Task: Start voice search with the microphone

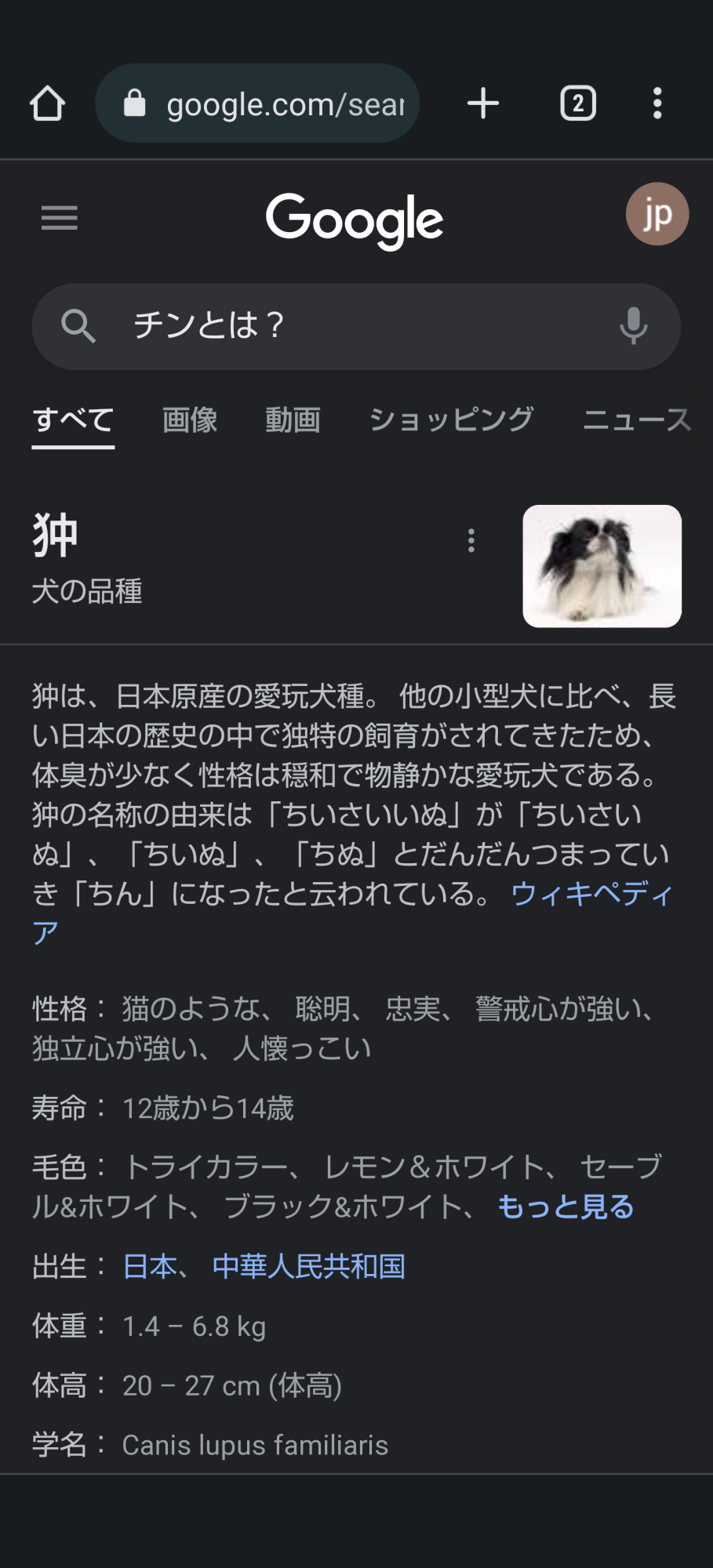Action: [x=633, y=326]
